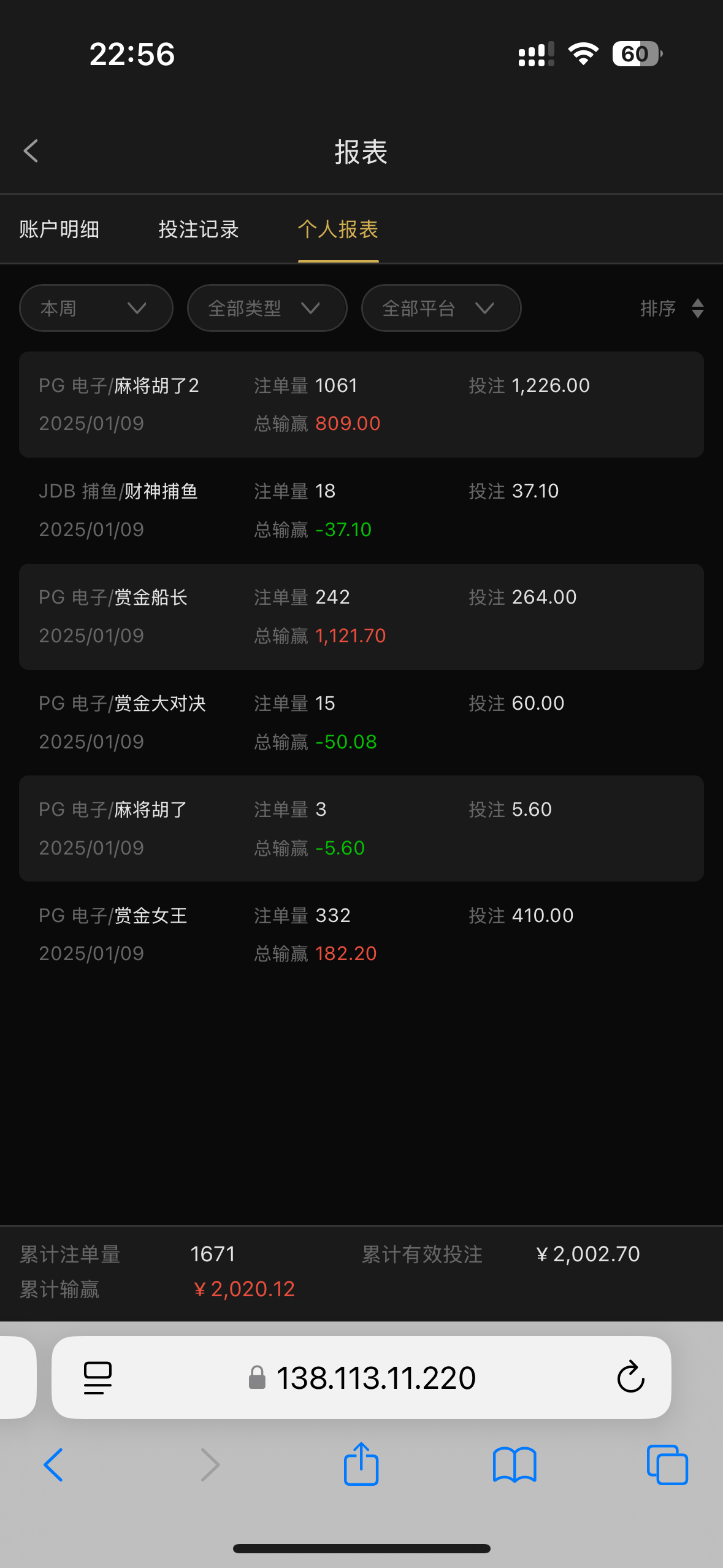Switch to the 账户明细 tab
Screen dimensions: 723x1568
point(59,229)
